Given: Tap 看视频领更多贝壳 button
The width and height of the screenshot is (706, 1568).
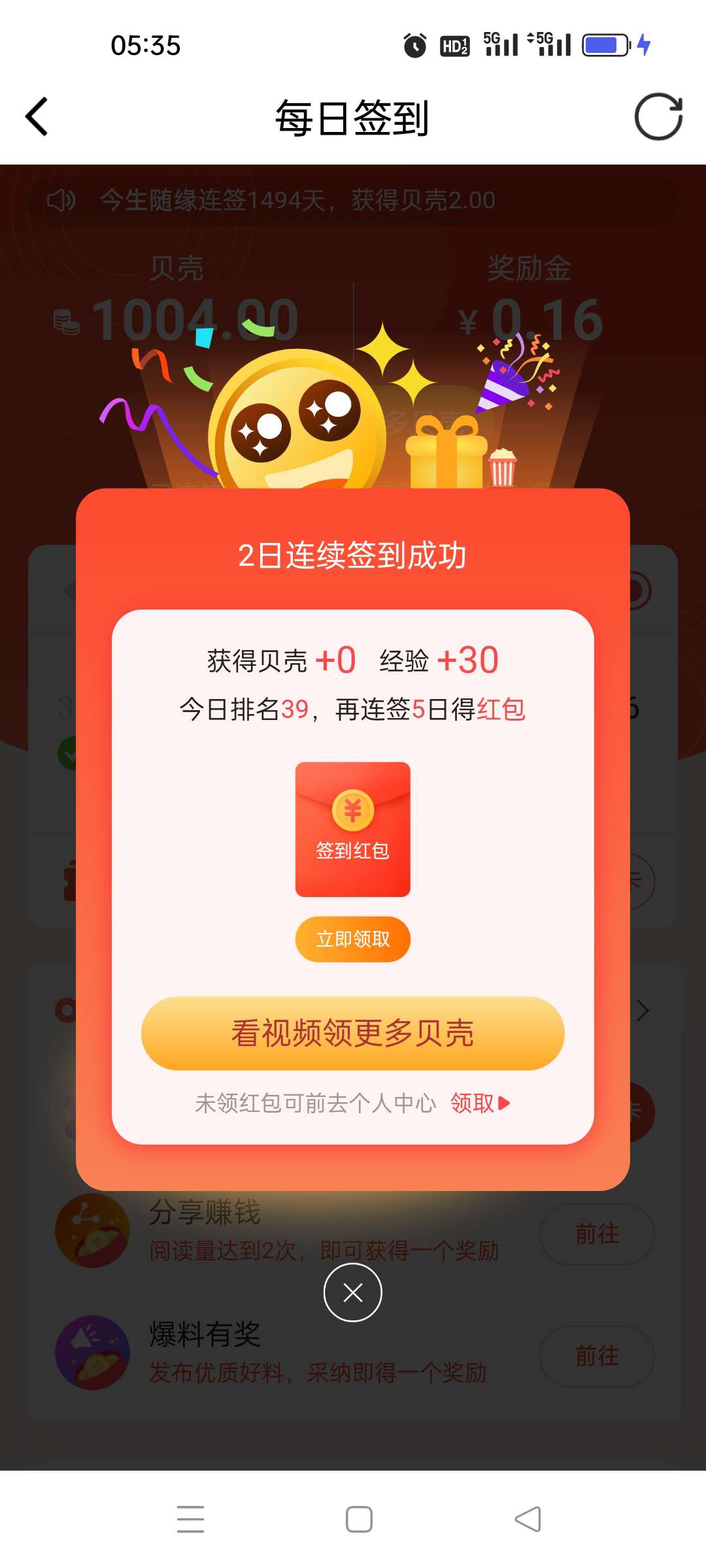Looking at the screenshot, I should pyautogui.click(x=352, y=1033).
